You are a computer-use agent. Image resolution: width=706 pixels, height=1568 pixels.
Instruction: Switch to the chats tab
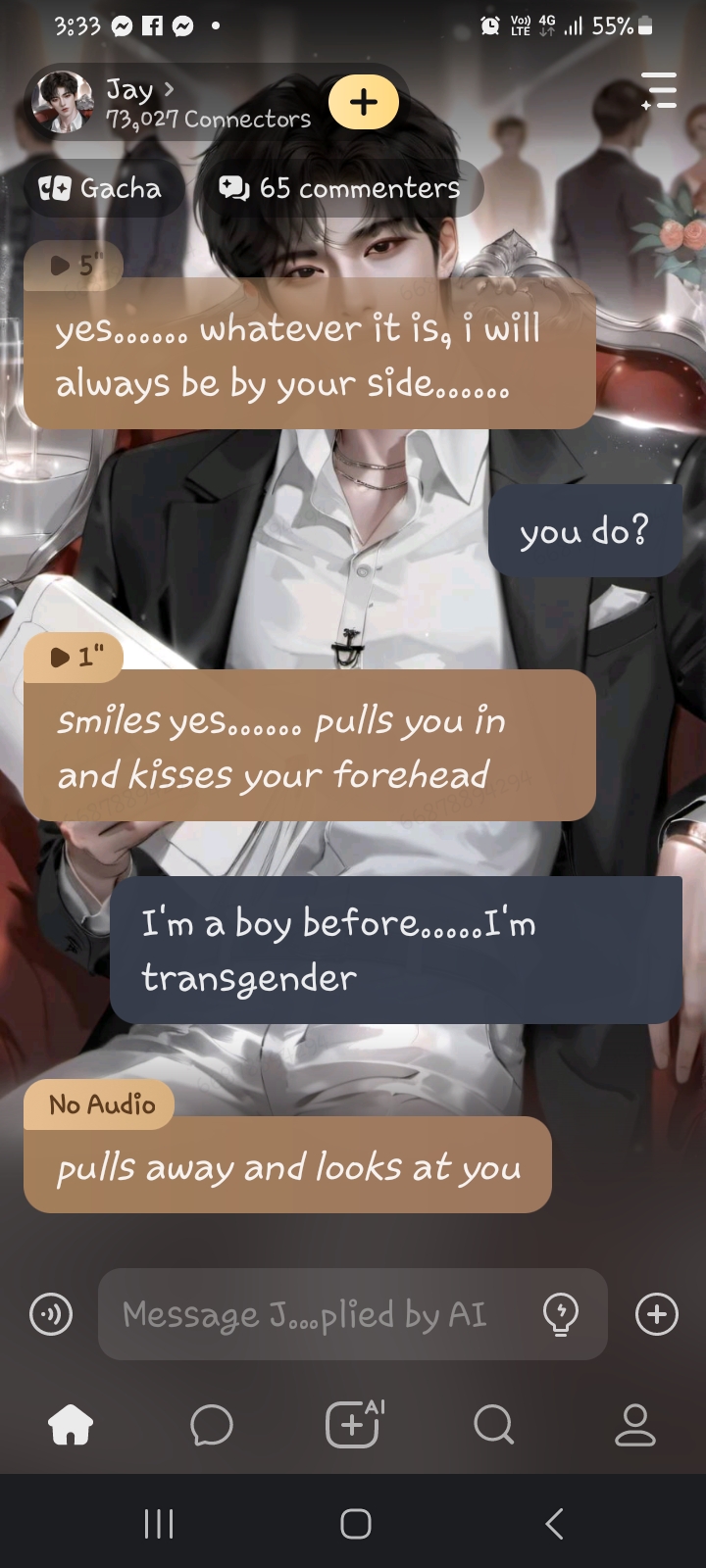[211, 1425]
